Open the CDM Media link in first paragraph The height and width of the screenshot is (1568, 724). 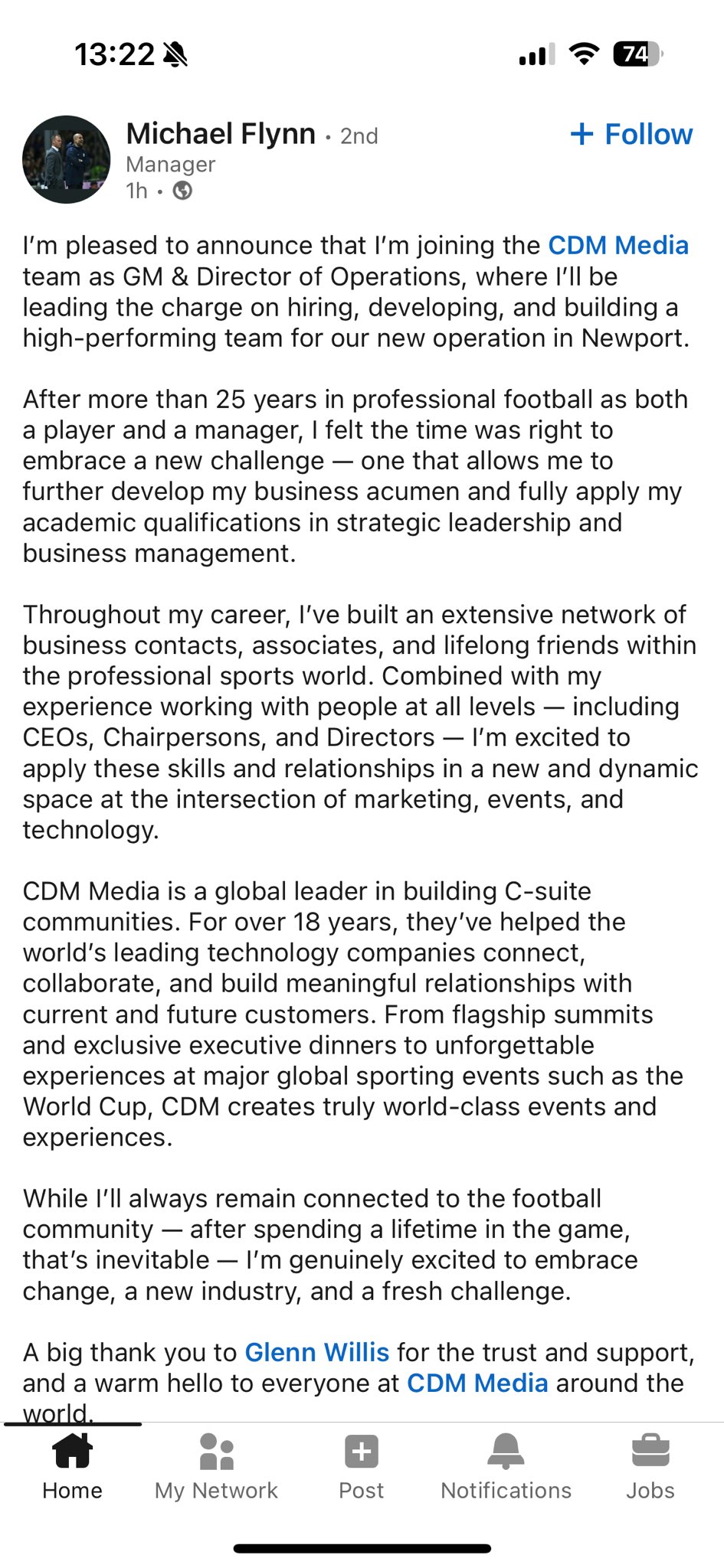(x=618, y=245)
